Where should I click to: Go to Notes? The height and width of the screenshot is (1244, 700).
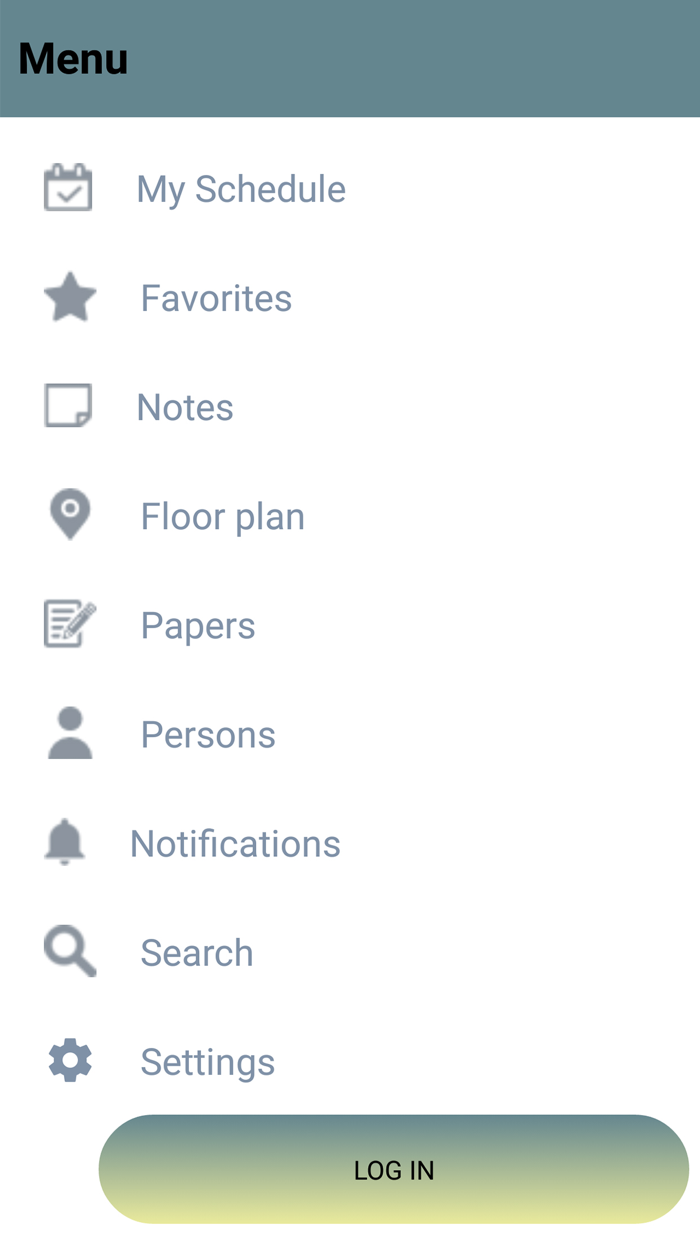point(185,407)
